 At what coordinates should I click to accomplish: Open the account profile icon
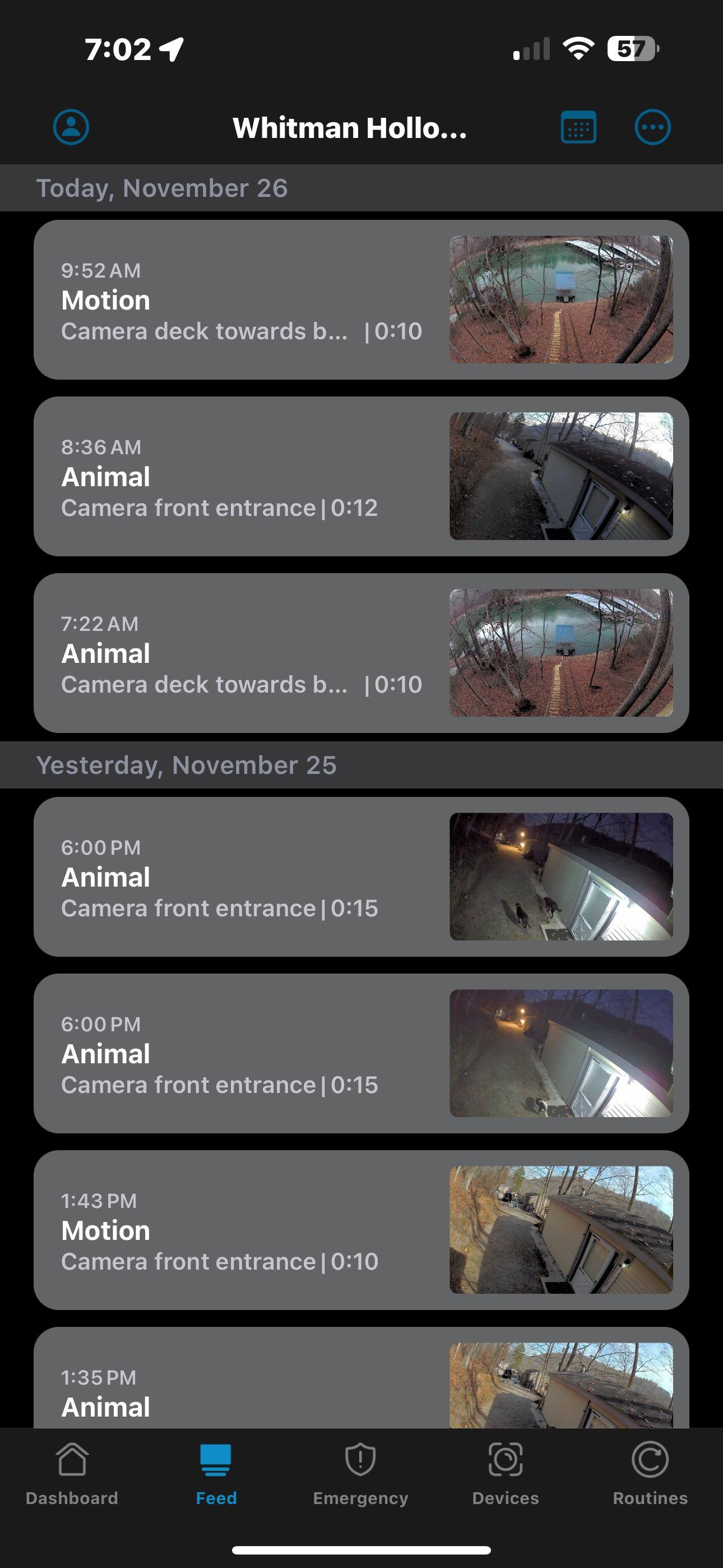click(71, 127)
